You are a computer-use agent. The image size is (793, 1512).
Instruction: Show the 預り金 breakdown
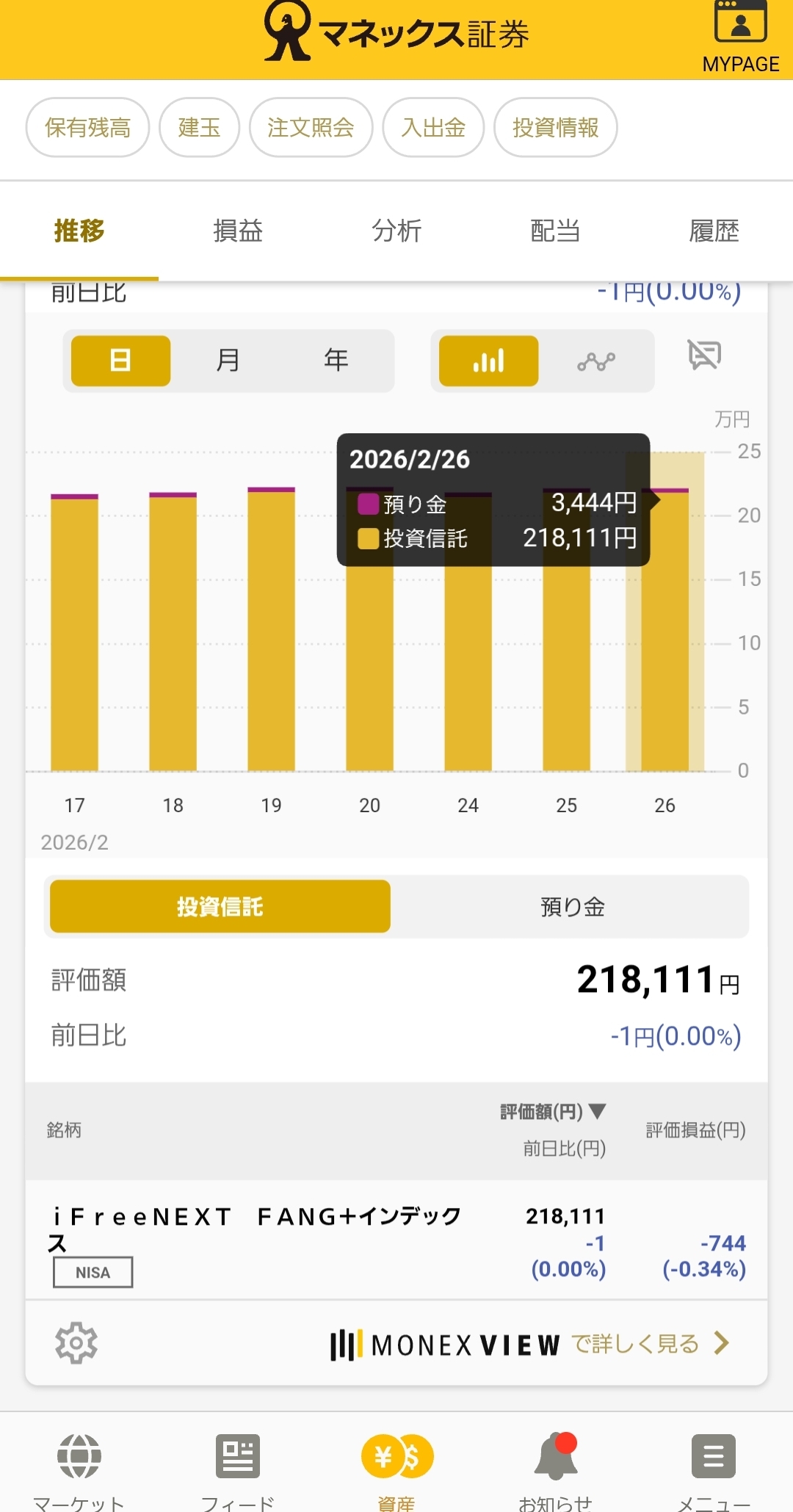coord(572,907)
